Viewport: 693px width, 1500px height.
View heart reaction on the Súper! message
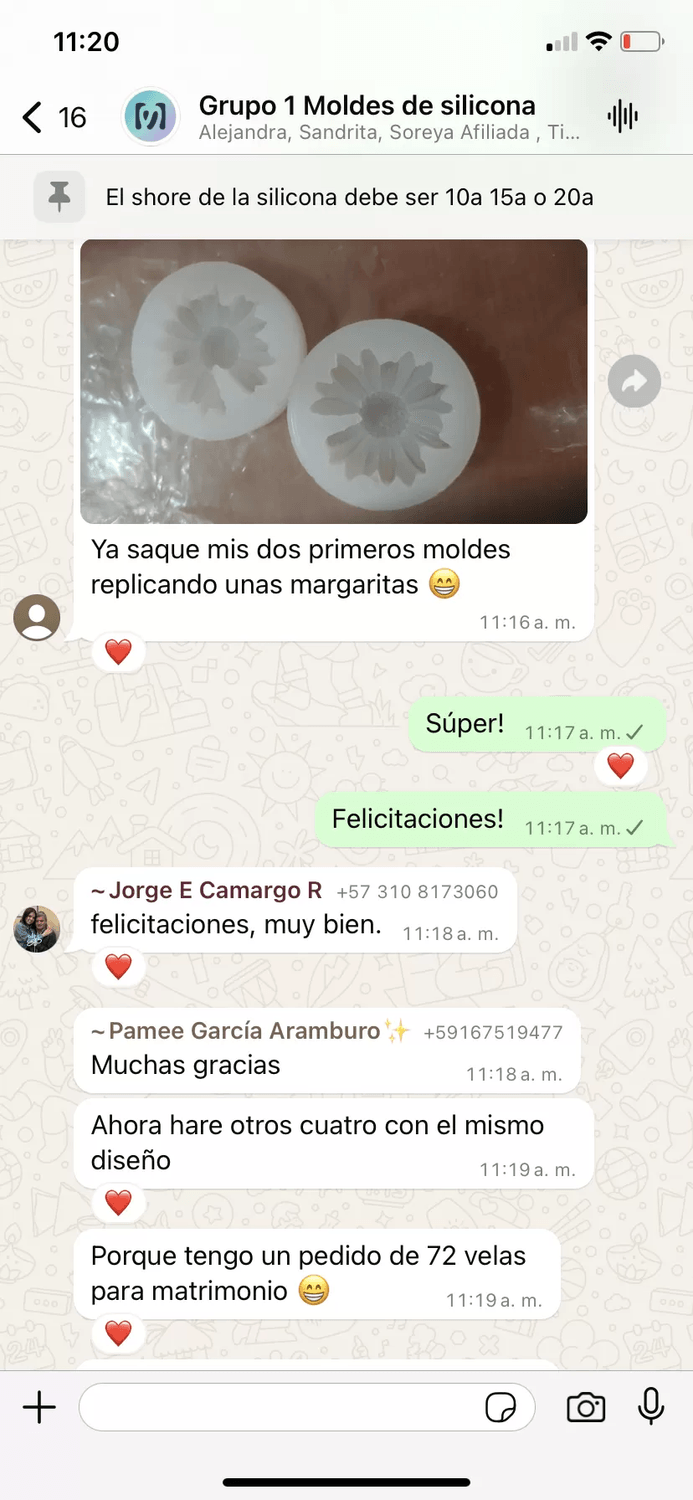click(x=620, y=766)
